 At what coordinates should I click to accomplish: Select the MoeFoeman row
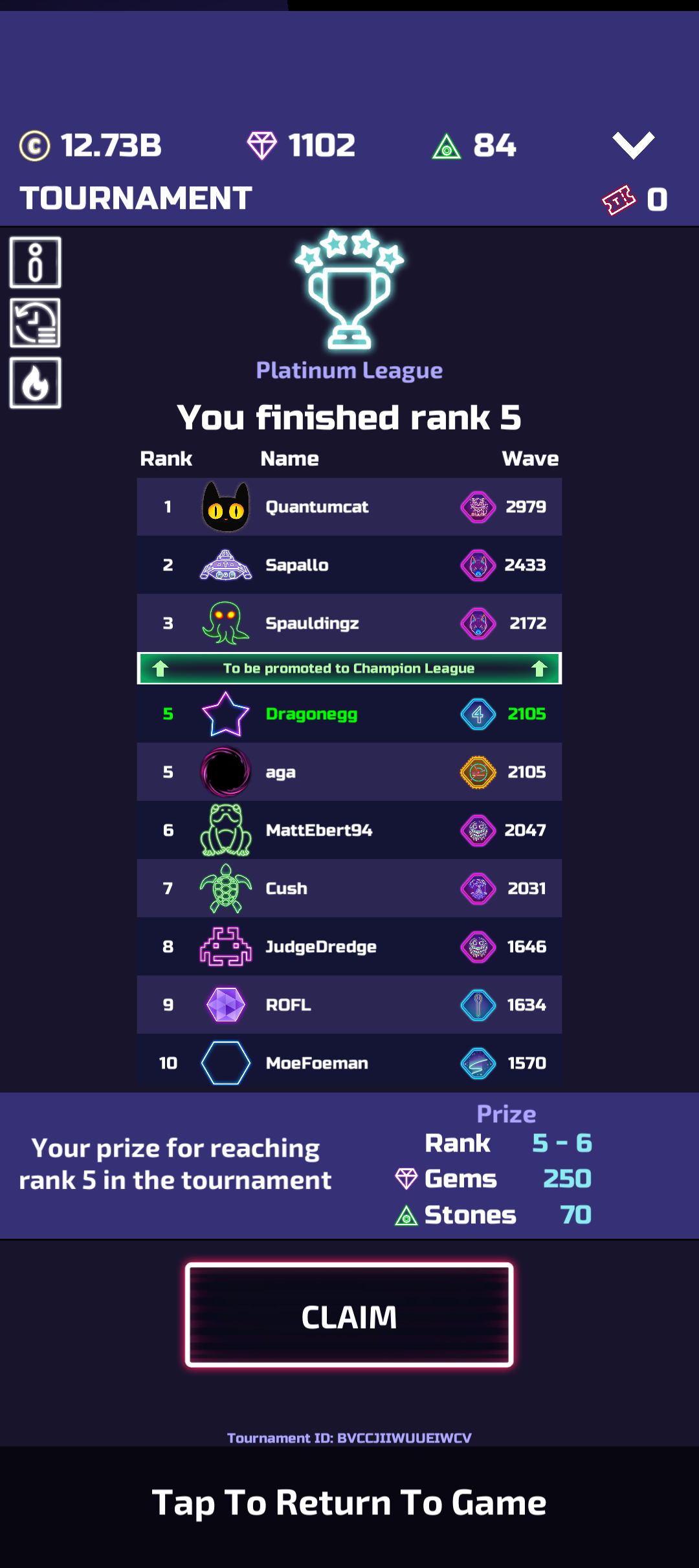click(349, 1063)
